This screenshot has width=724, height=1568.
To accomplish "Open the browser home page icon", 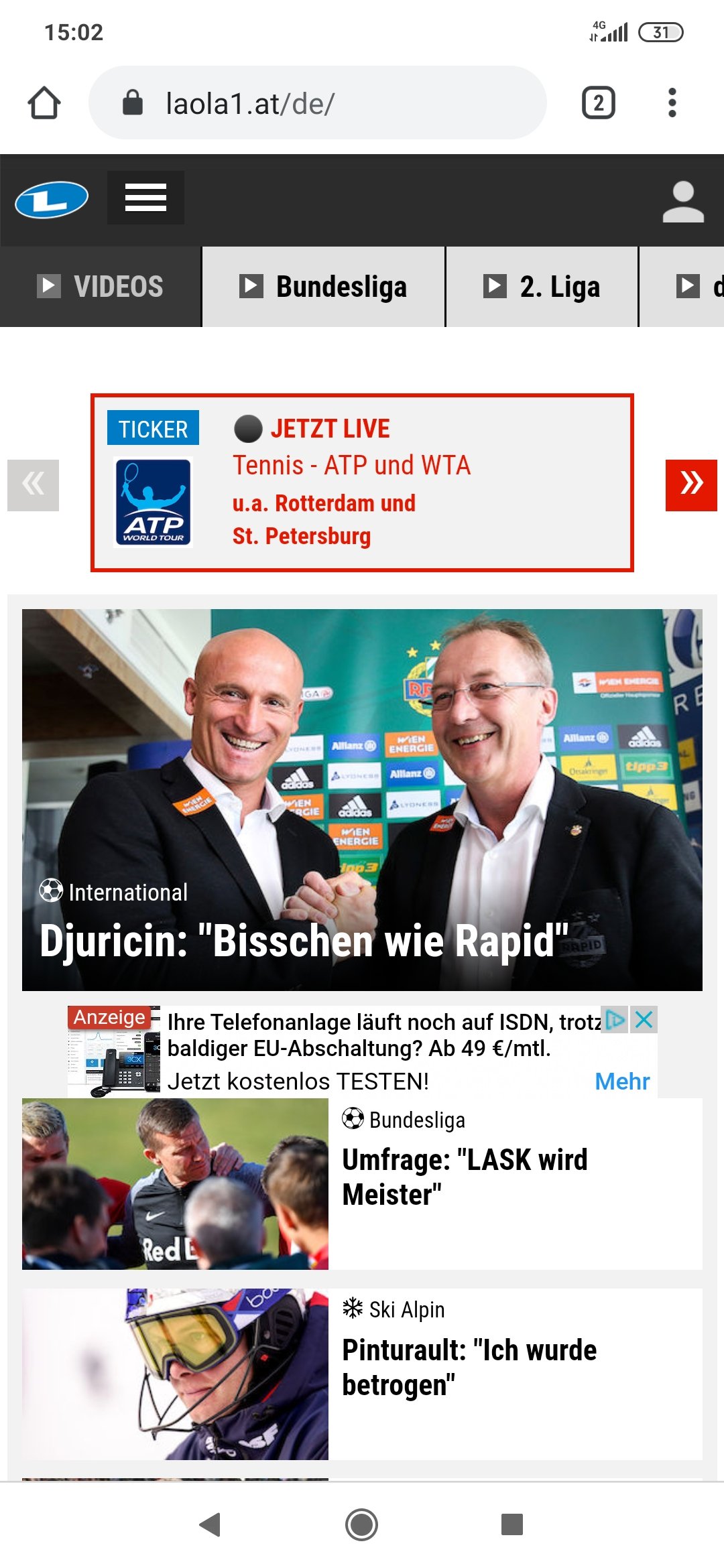I will pos(44,103).
